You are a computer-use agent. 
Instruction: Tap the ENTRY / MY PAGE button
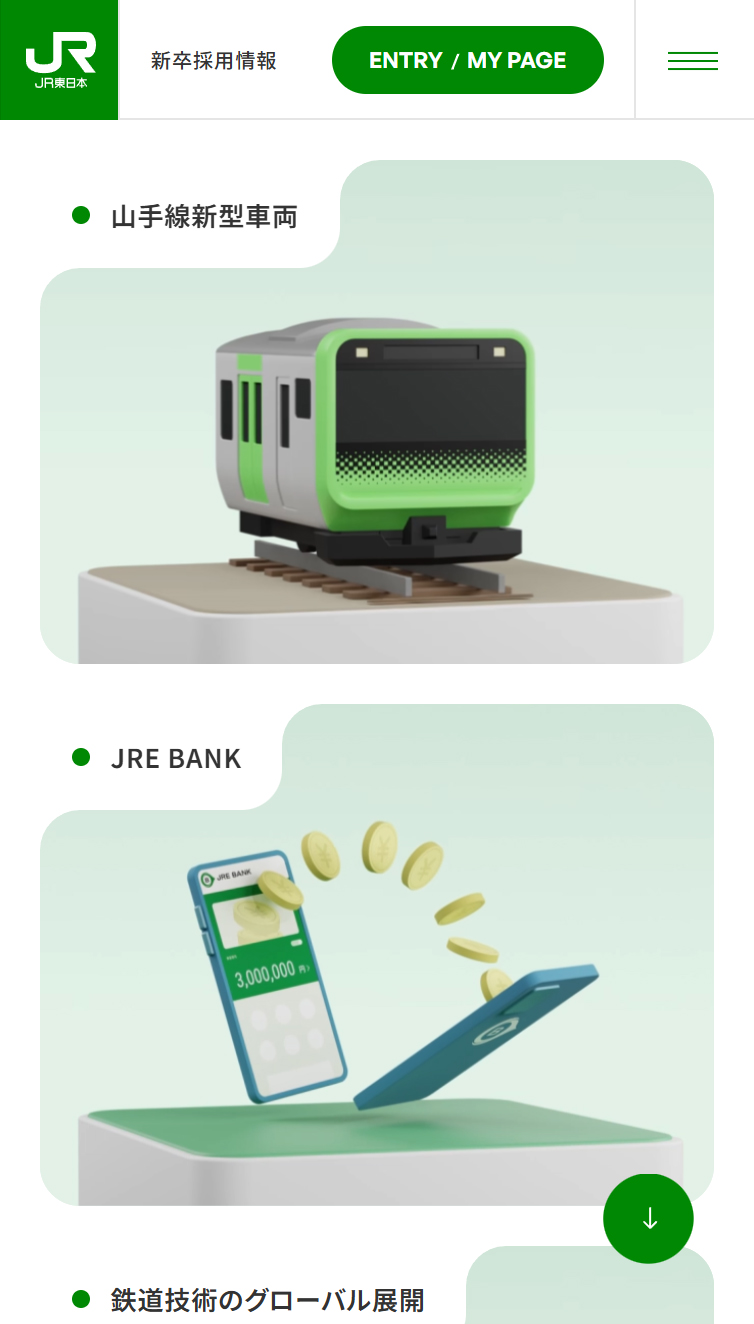[x=467, y=60]
